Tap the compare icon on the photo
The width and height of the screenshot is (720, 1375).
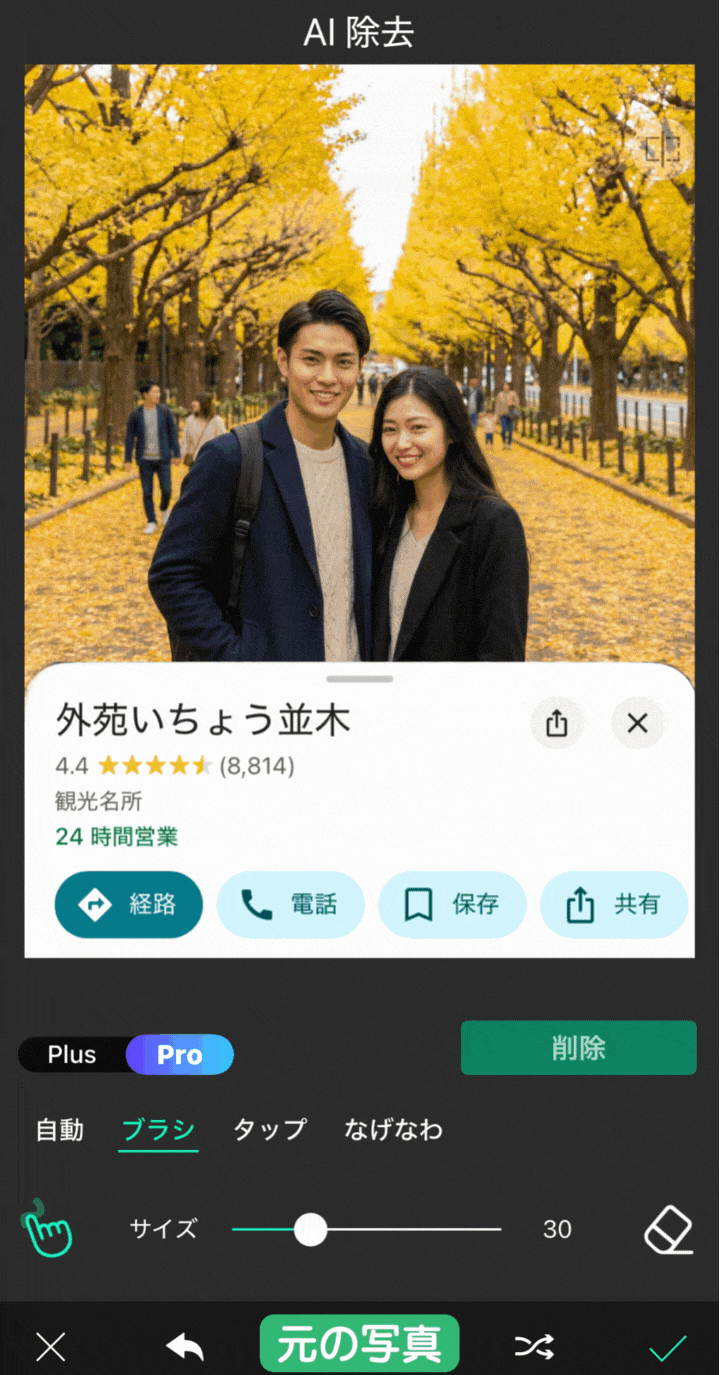[662, 150]
